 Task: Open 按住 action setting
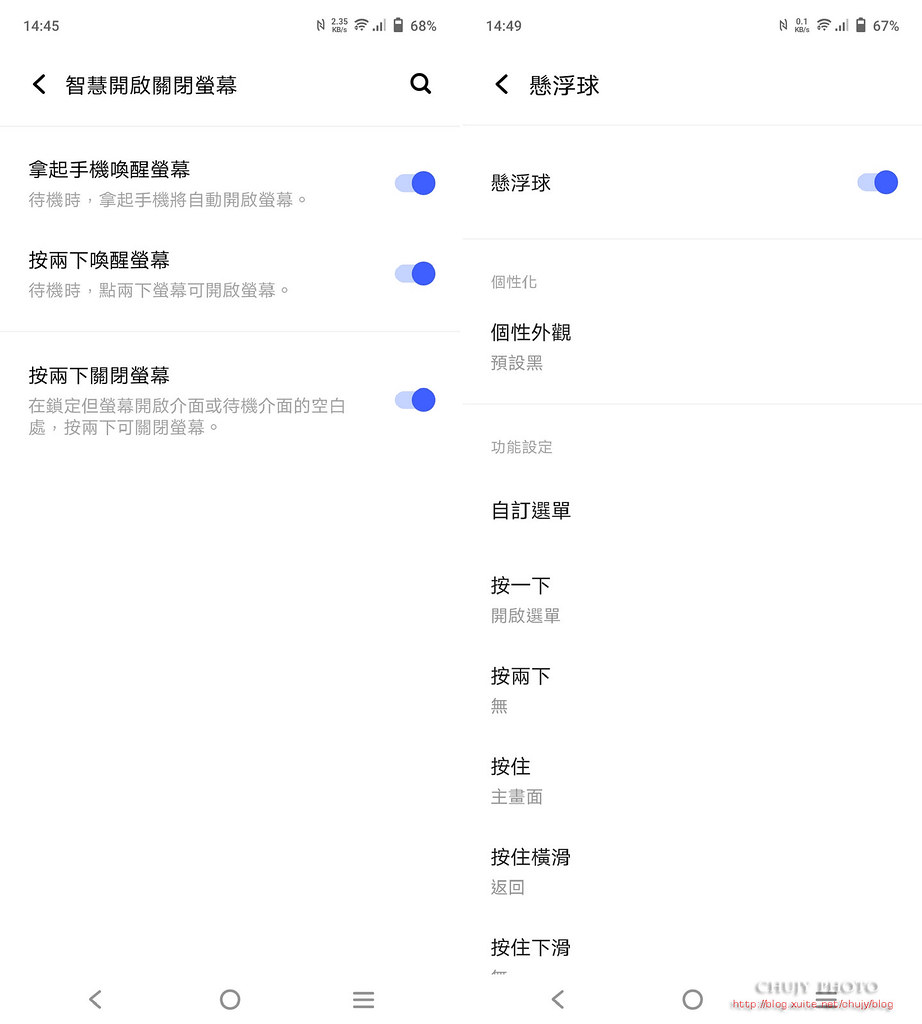coord(690,780)
